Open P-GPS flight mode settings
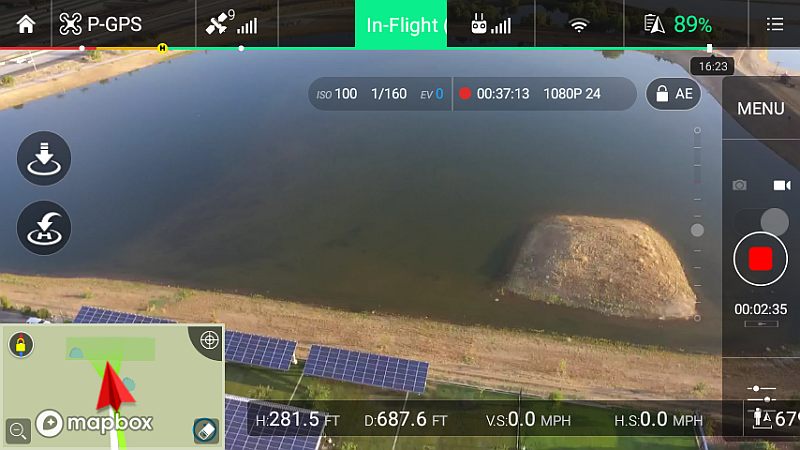Image resolution: width=800 pixels, height=450 pixels. click(100, 25)
